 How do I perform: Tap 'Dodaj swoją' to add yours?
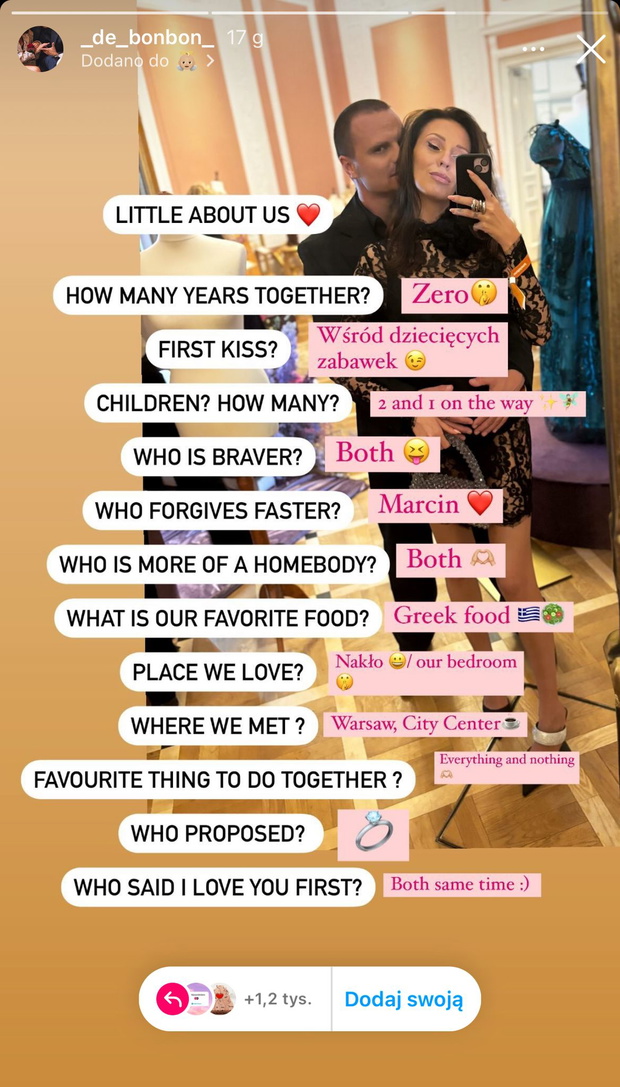[403, 999]
